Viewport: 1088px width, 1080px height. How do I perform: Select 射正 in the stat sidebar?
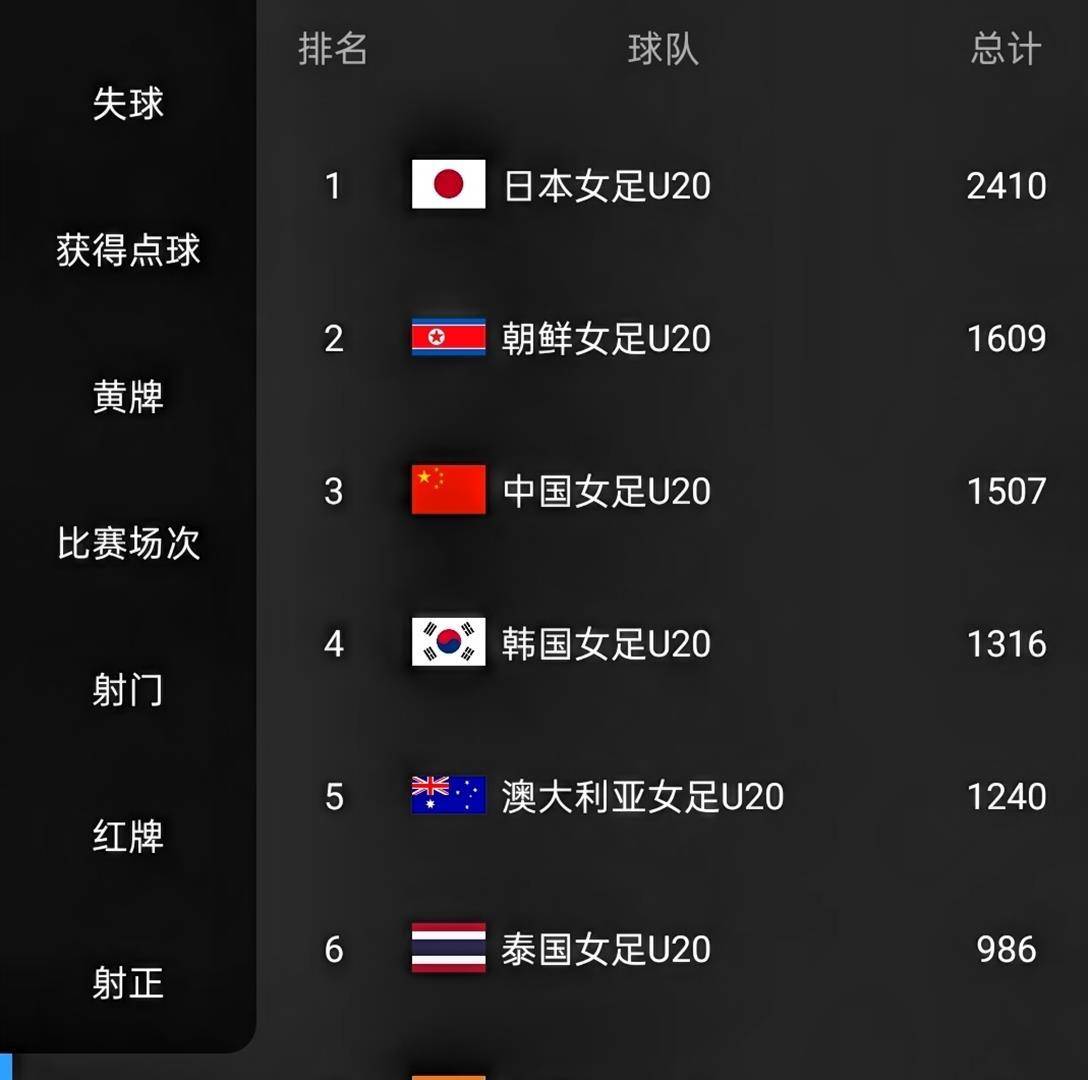coord(128,983)
